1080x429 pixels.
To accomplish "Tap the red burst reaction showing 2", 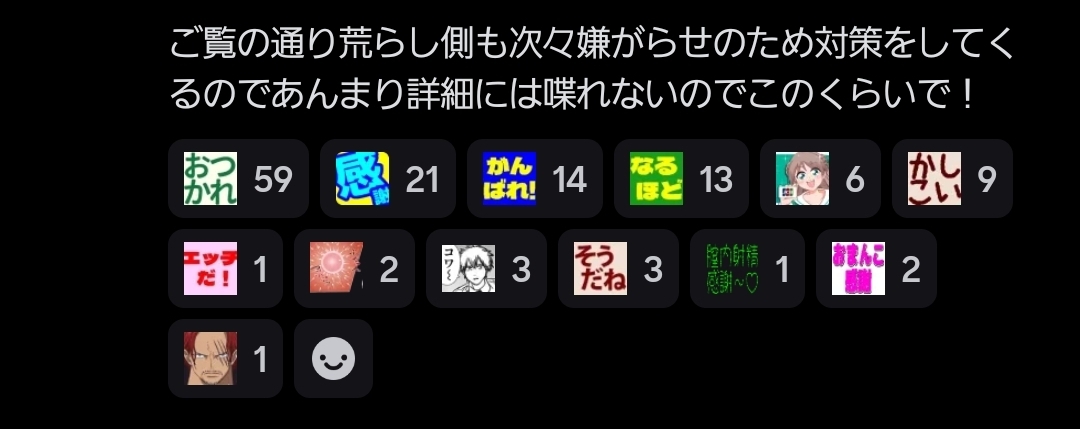I will coord(354,269).
